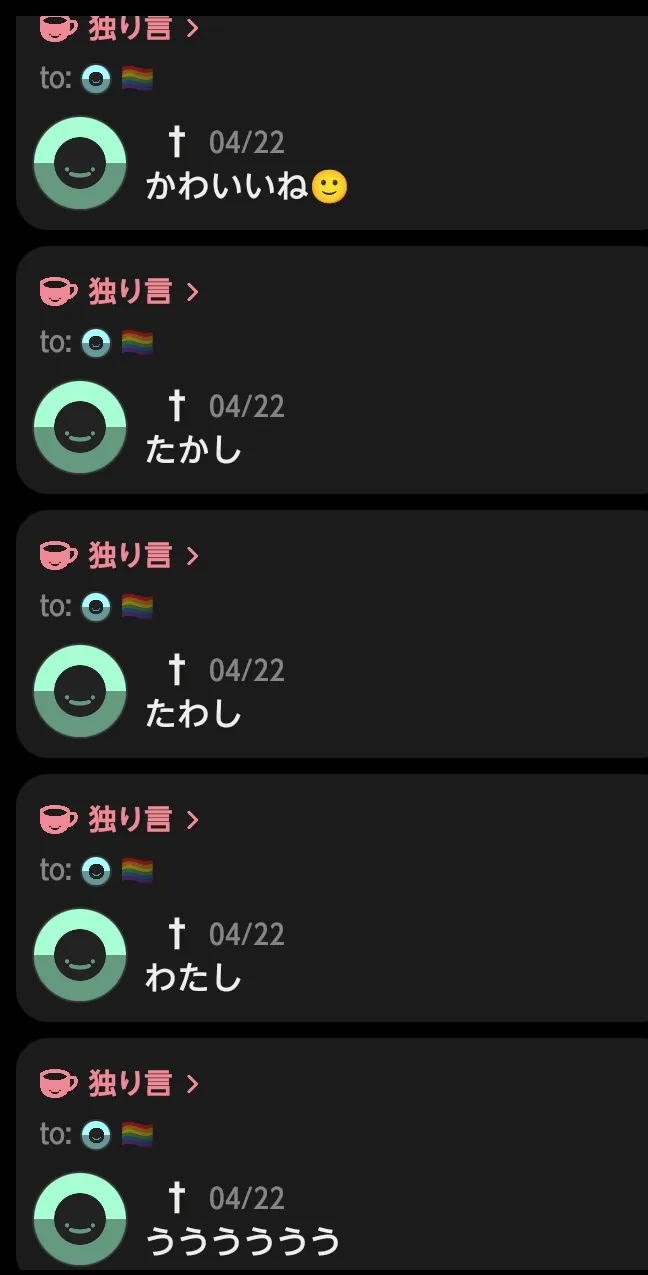The width and height of the screenshot is (648, 1275).
Task: Tap the 独り言 link above ううううううう
Action: pyautogui.click(x=130, y=1083)
